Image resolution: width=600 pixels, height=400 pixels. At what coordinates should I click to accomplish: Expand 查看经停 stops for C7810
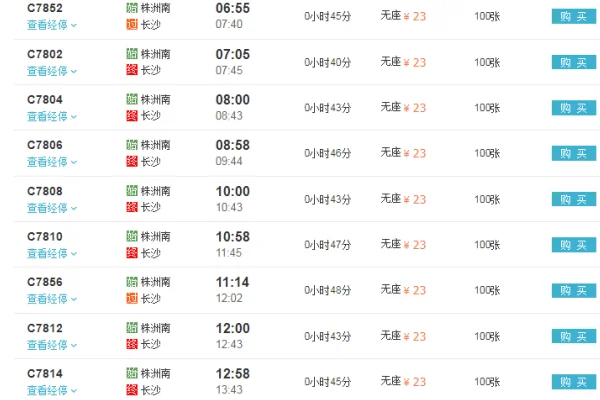click(x=51, y=253)
